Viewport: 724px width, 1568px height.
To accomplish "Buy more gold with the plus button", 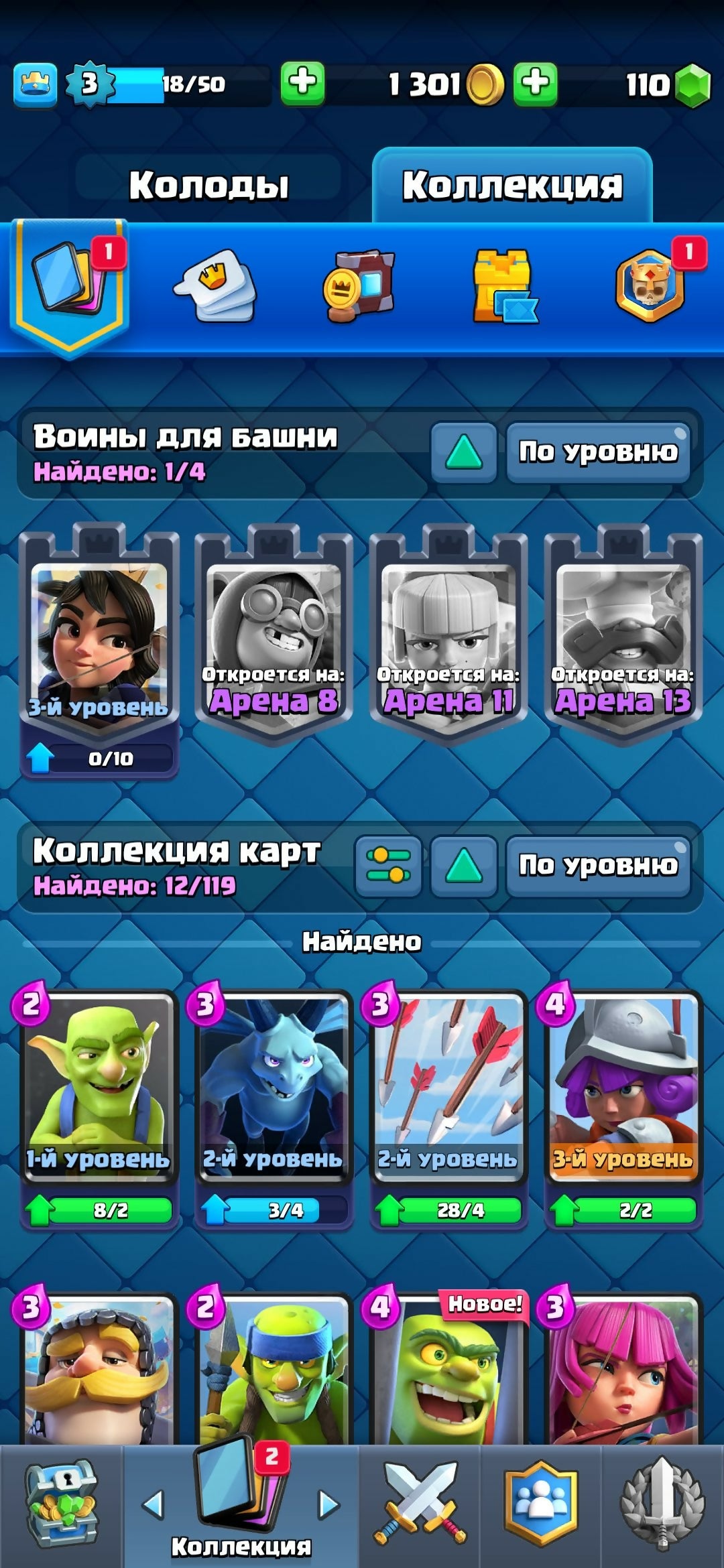I will coord(535,84).
